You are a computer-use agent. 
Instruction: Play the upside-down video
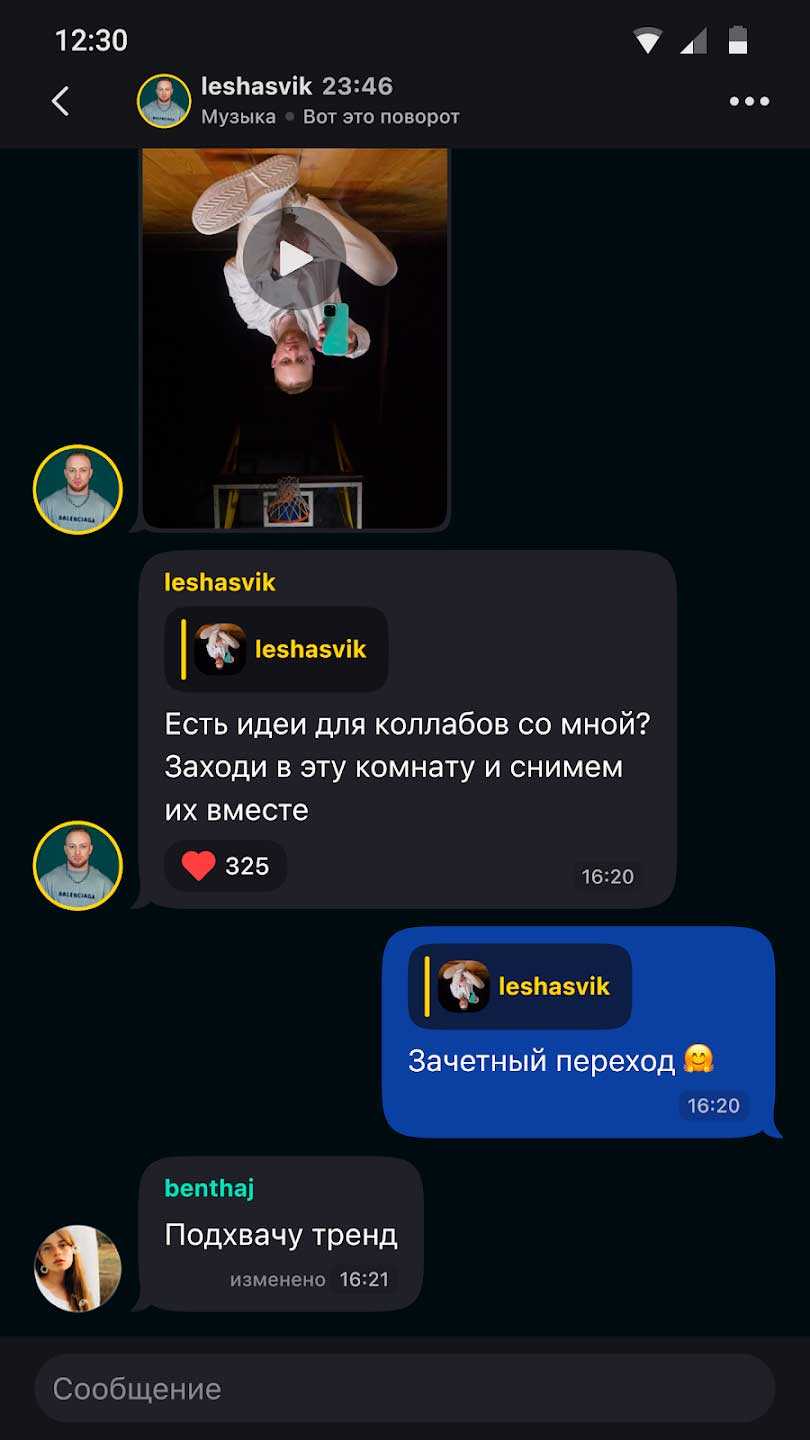(x=294, y=259)
